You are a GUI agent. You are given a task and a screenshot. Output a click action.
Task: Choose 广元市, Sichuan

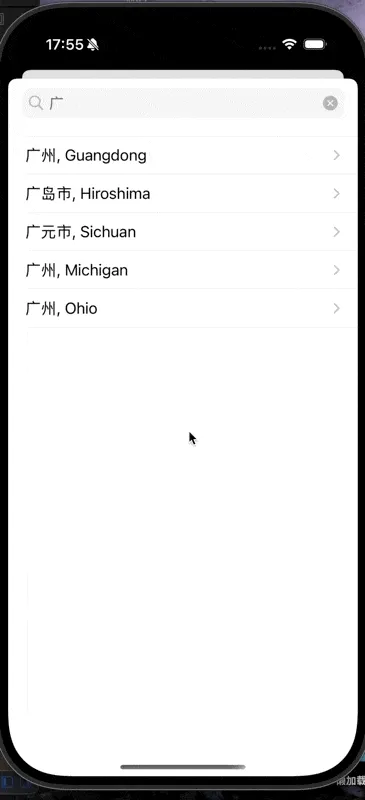tap(183, 232)
